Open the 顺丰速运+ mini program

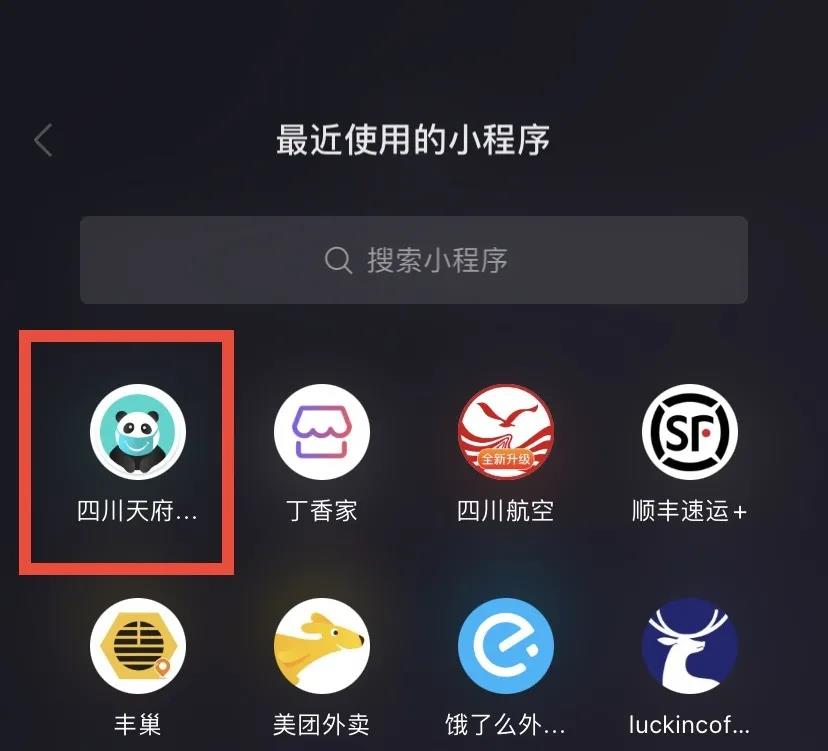[x=690, y=432]
